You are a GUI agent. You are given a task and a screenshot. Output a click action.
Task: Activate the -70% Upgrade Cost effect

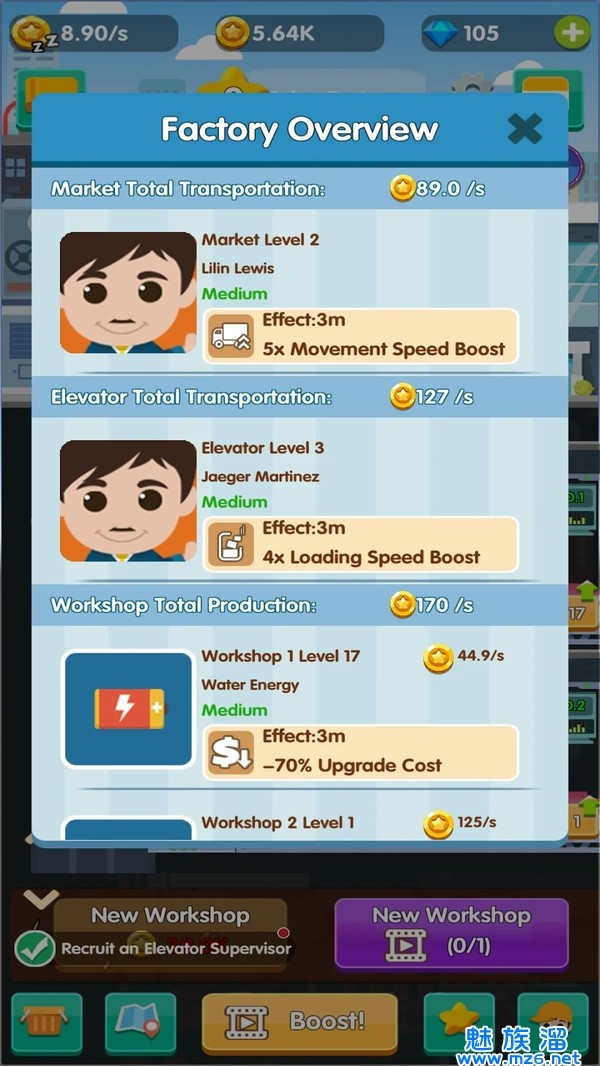coord(361,752)
